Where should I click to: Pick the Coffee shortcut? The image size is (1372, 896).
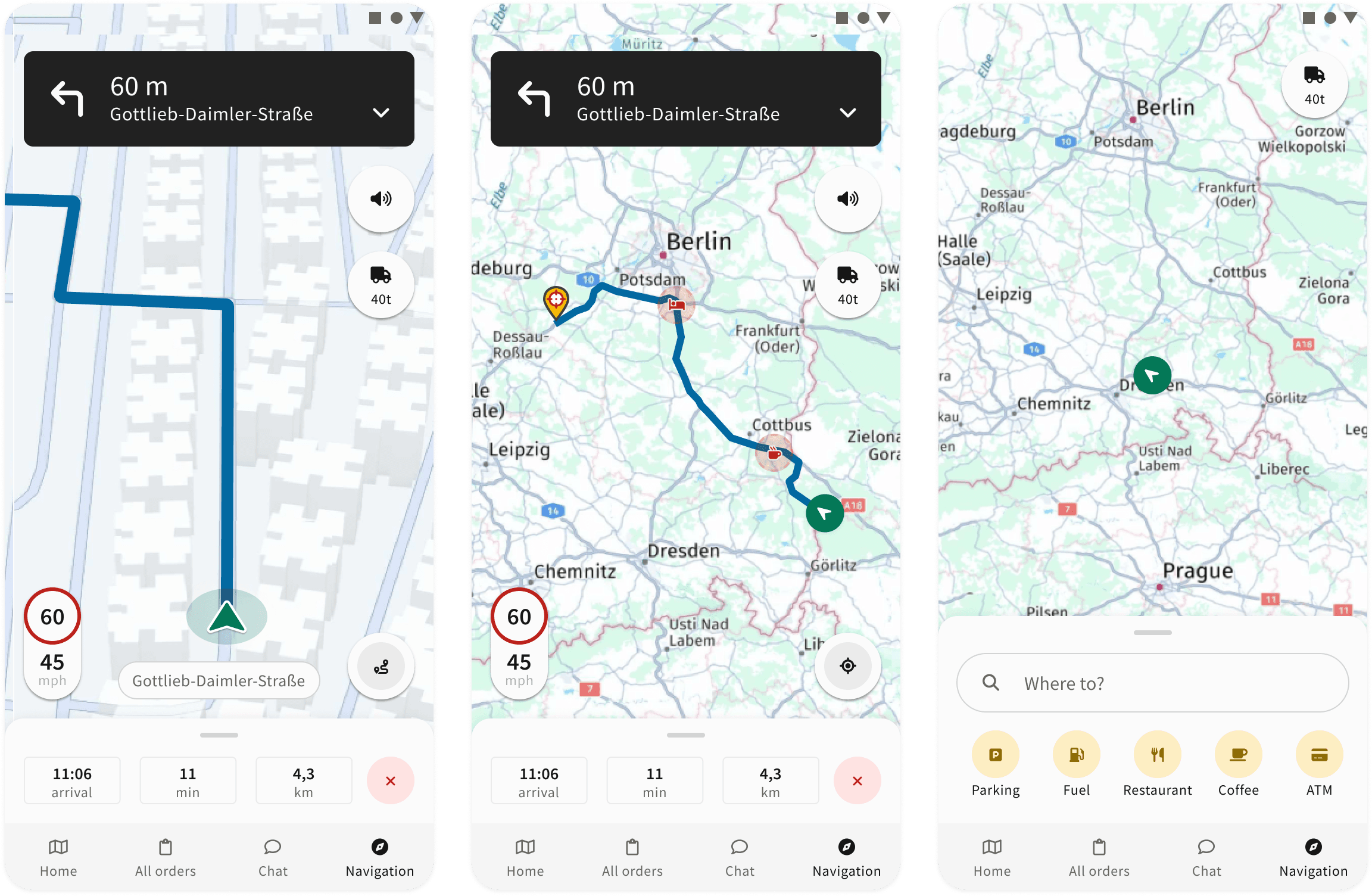click(1239, 764)
